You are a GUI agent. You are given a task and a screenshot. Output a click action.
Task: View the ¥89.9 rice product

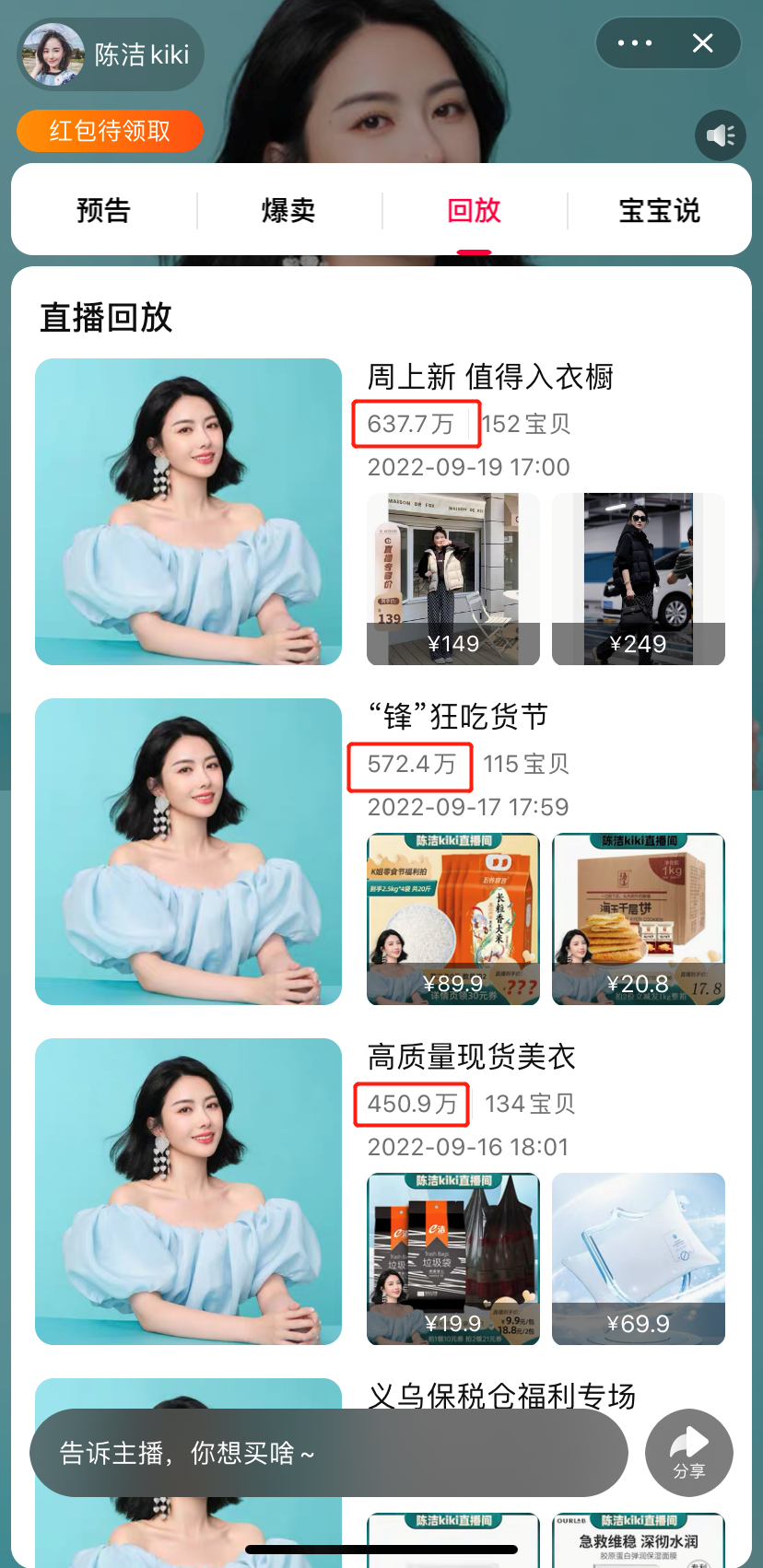452,919
